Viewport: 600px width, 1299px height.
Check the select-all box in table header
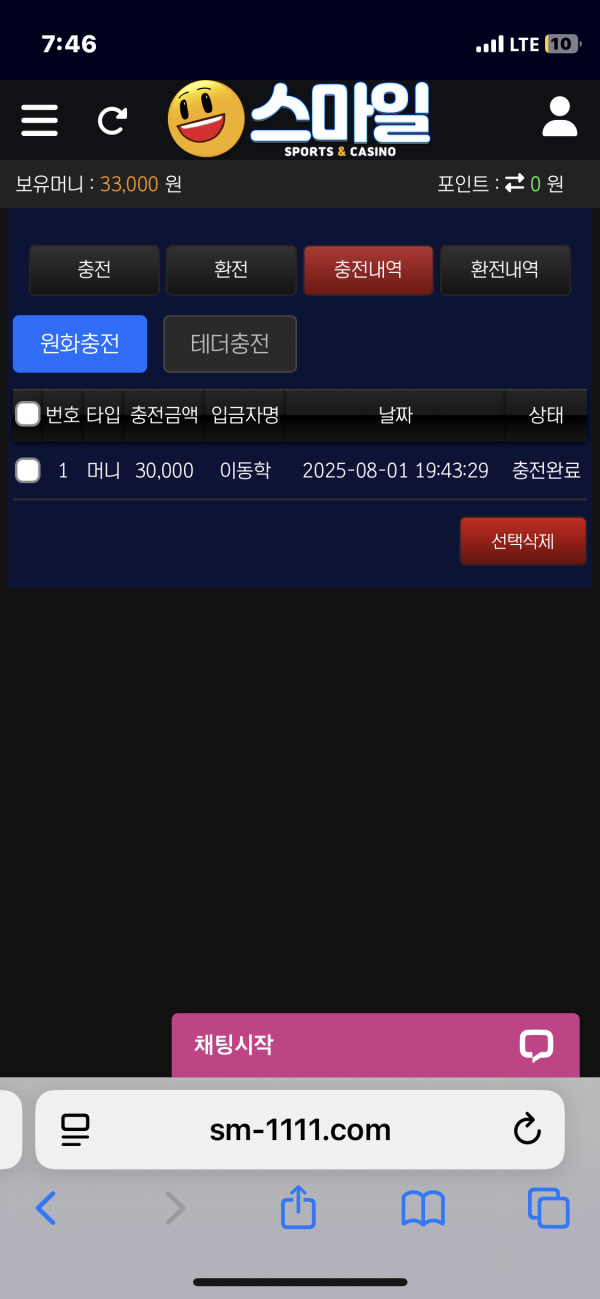[28, 414]
